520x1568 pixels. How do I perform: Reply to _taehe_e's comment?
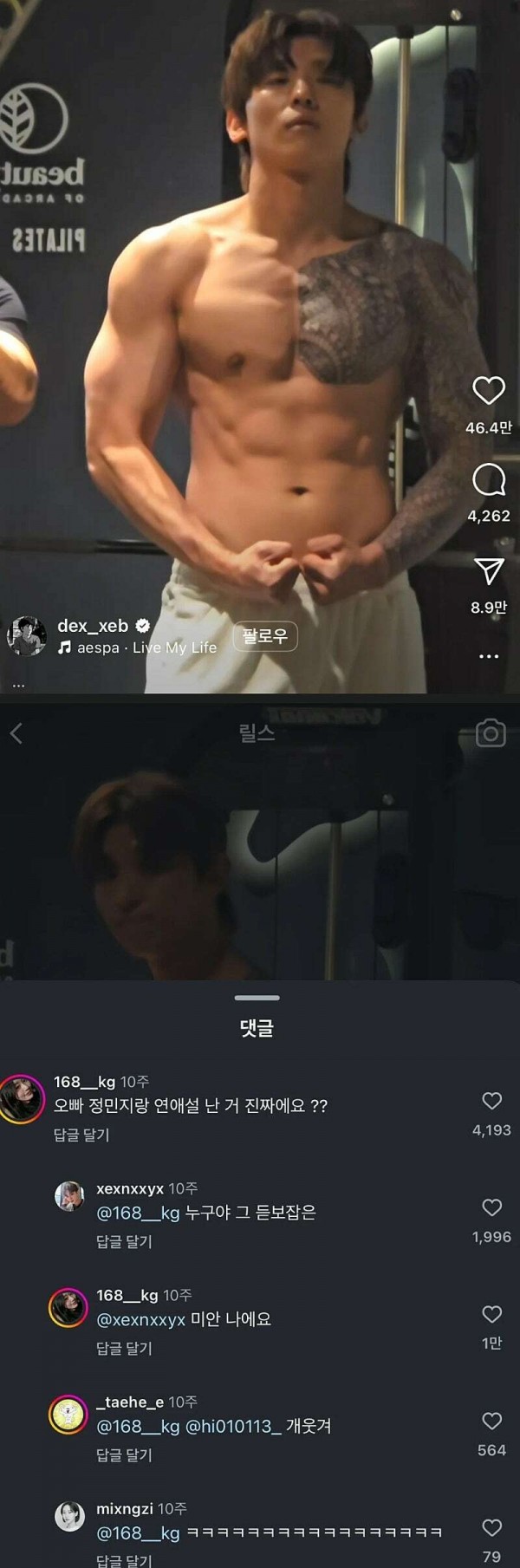coord(124,1454)
